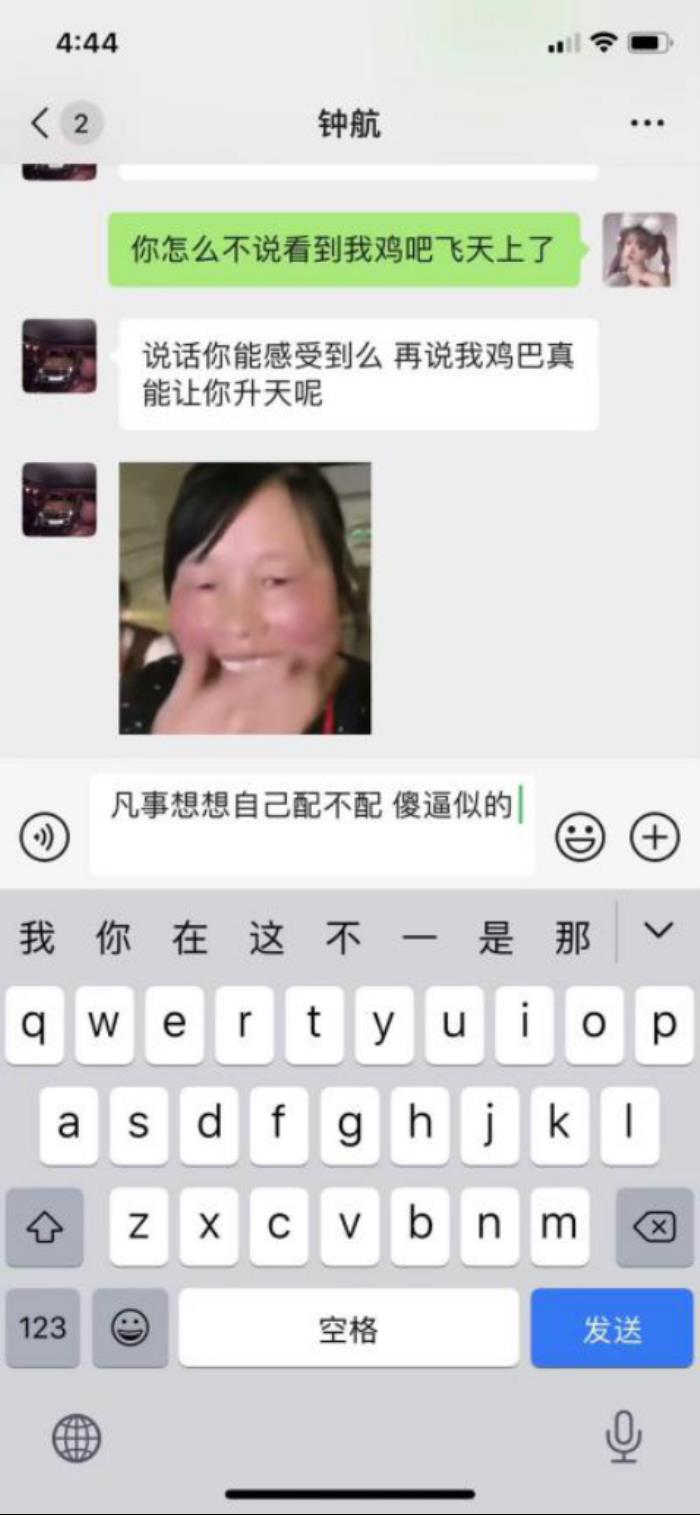Viewport: 700px width, 1515px height.
Task: Open the plus attachment menu
Action: click(x=654, y=837)
